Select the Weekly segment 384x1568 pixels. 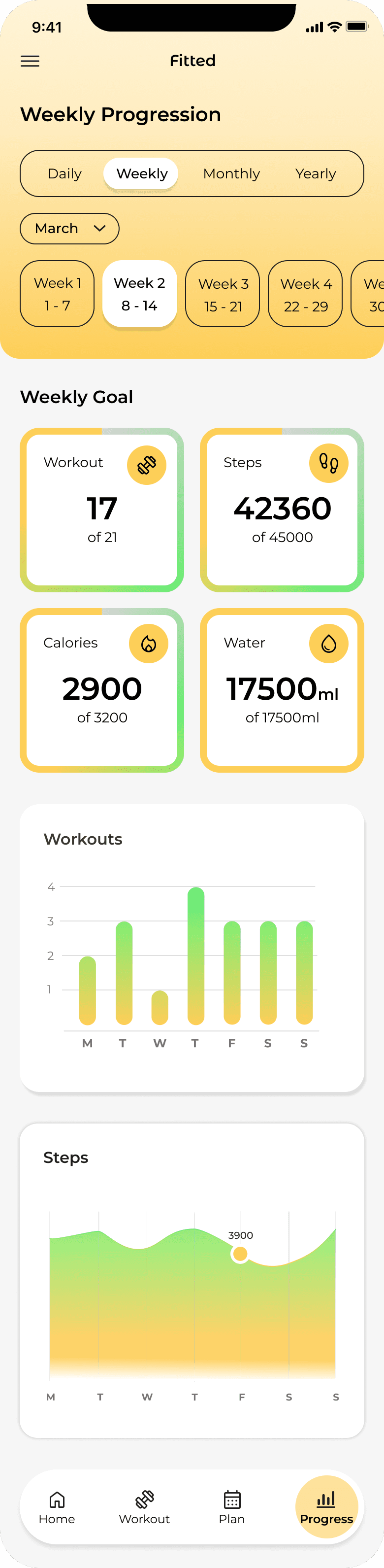point(141,173)
